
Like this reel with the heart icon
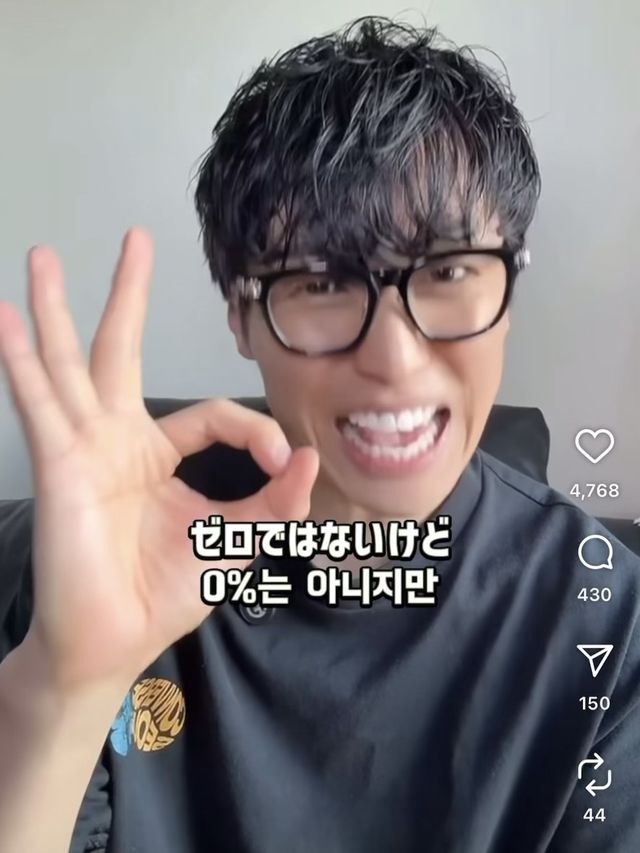point(594,447)
